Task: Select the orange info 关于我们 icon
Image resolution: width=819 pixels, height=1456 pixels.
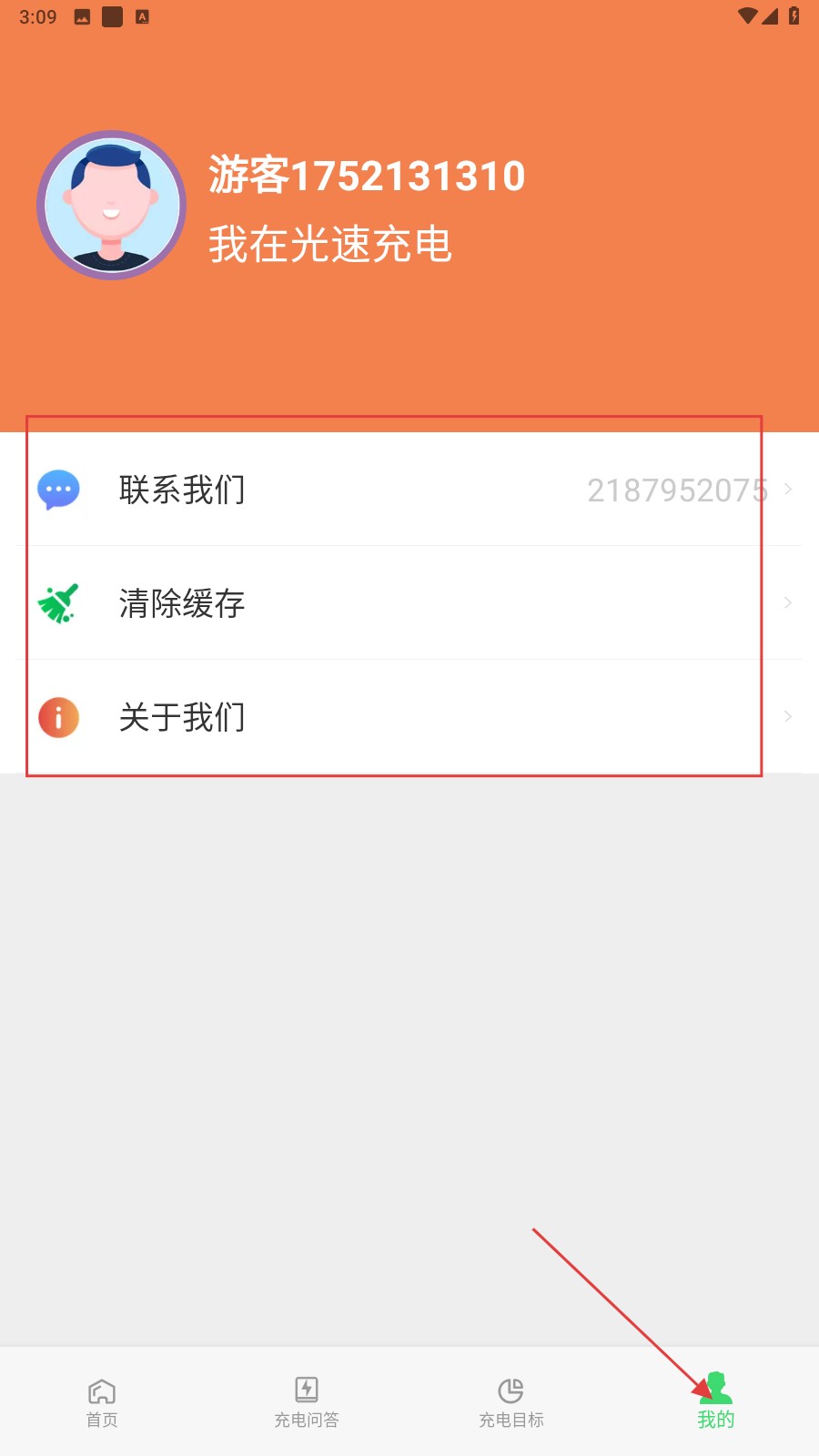Action: point(57,717)
